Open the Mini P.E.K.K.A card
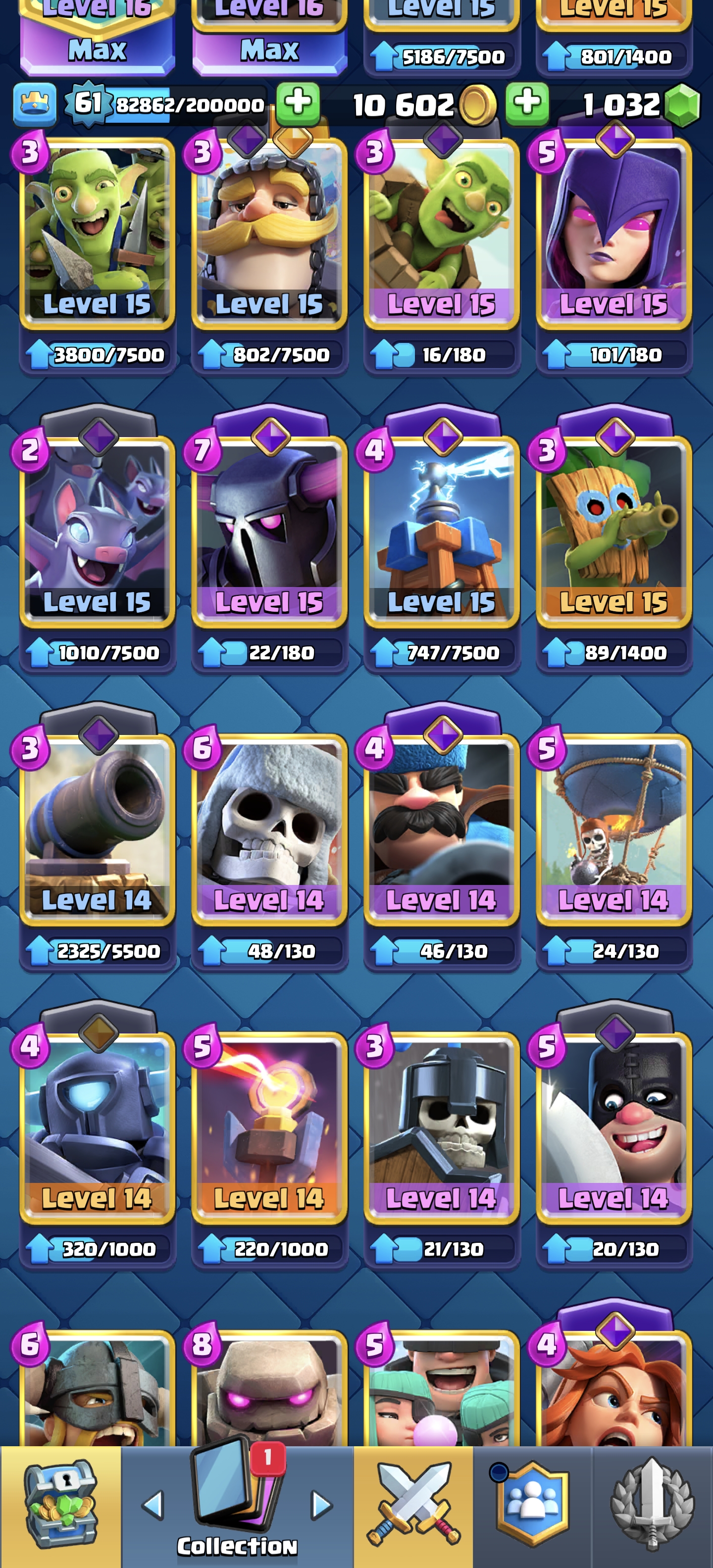This screenshot has height=1568, width=713. pyautogui.click(x=97, y=1126)
